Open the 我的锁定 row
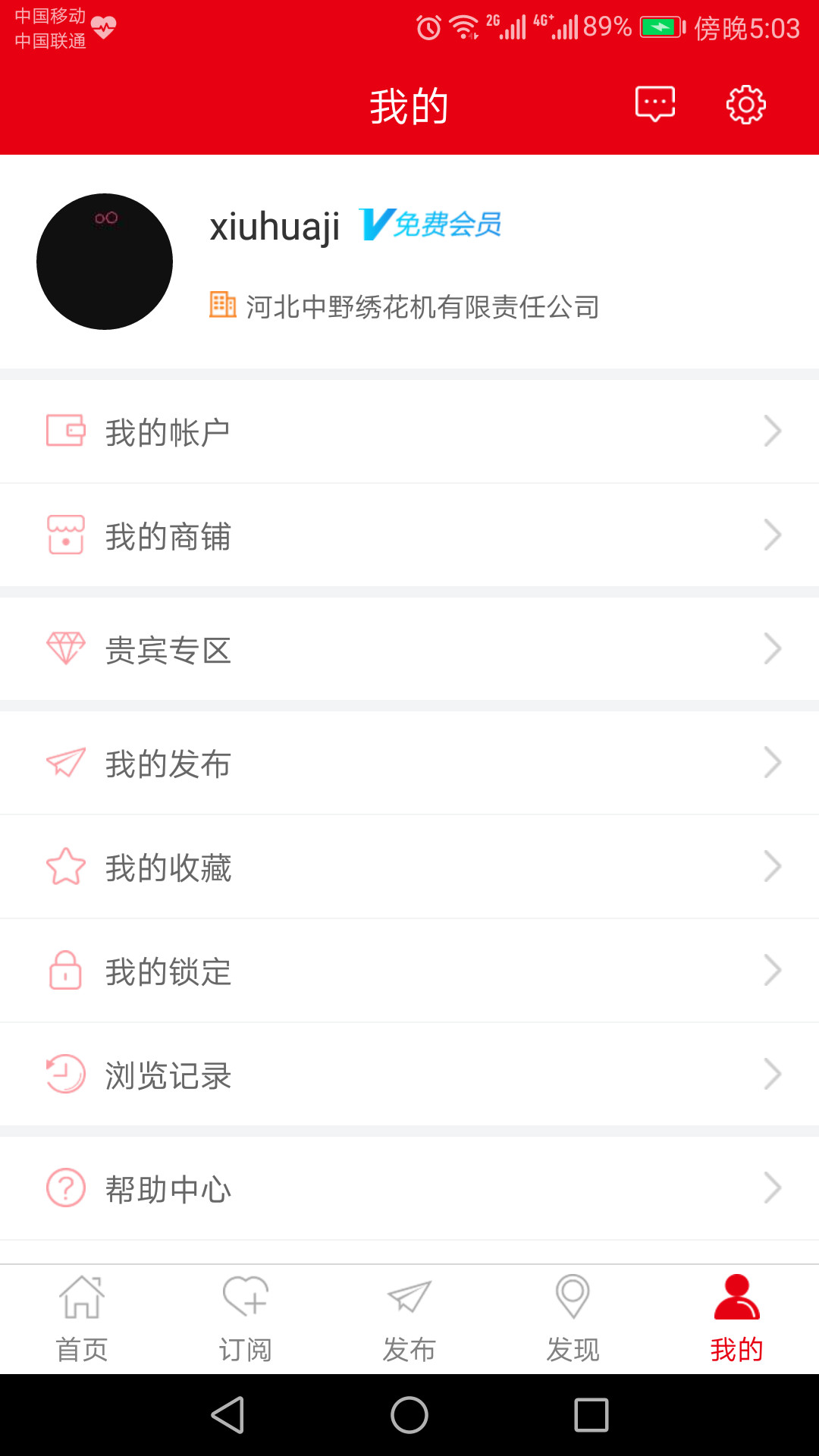 click(x=409, y=971)
